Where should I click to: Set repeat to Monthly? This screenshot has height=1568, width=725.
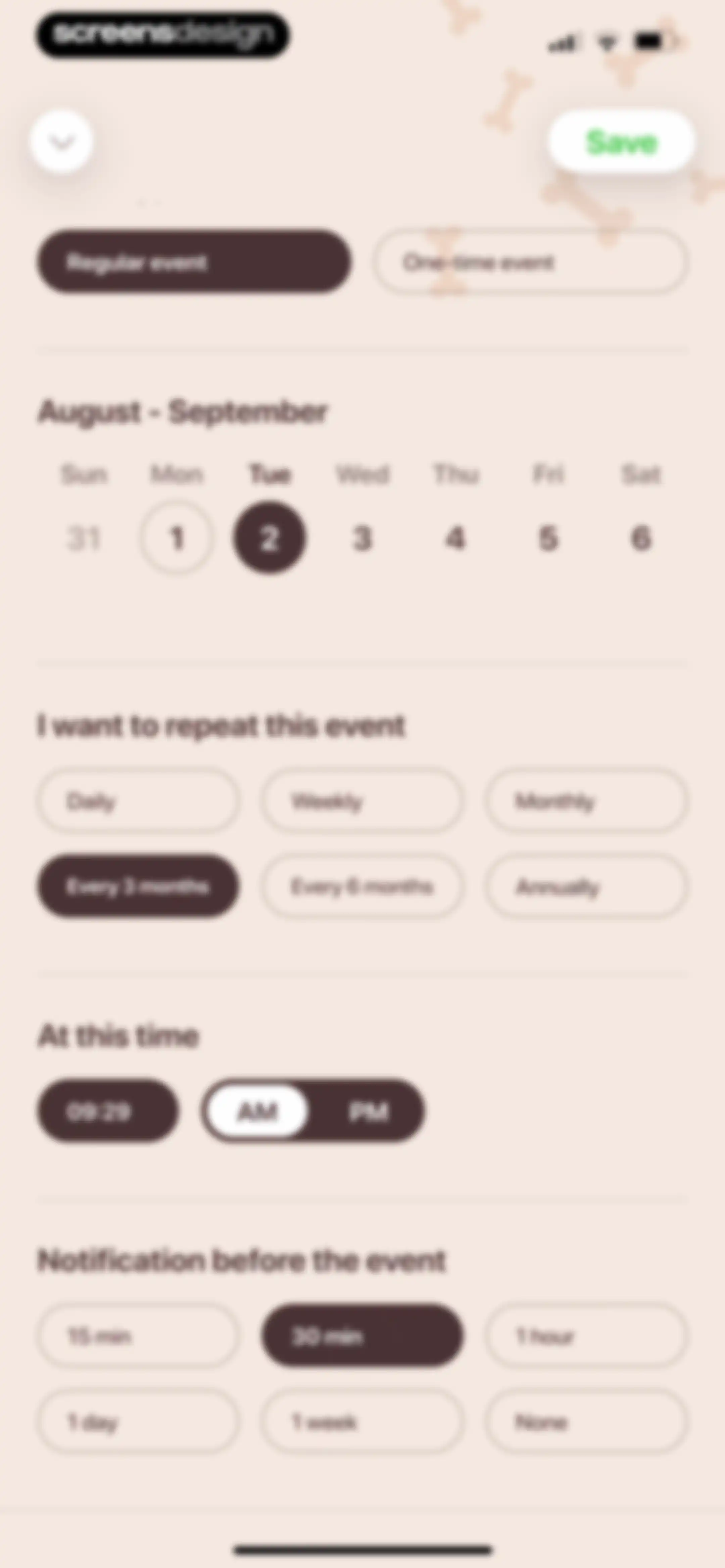coord(587,801)
